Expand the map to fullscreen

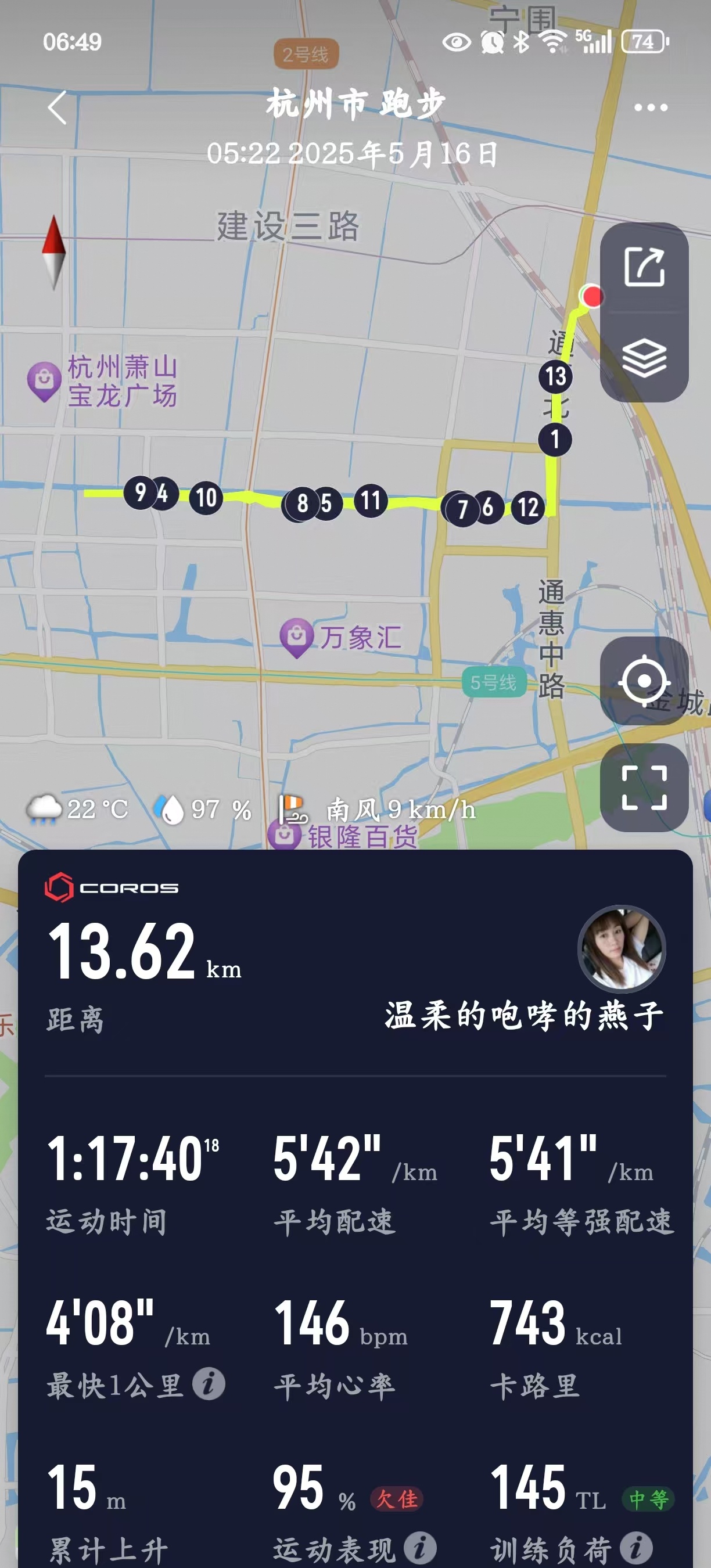click(644, 787)
